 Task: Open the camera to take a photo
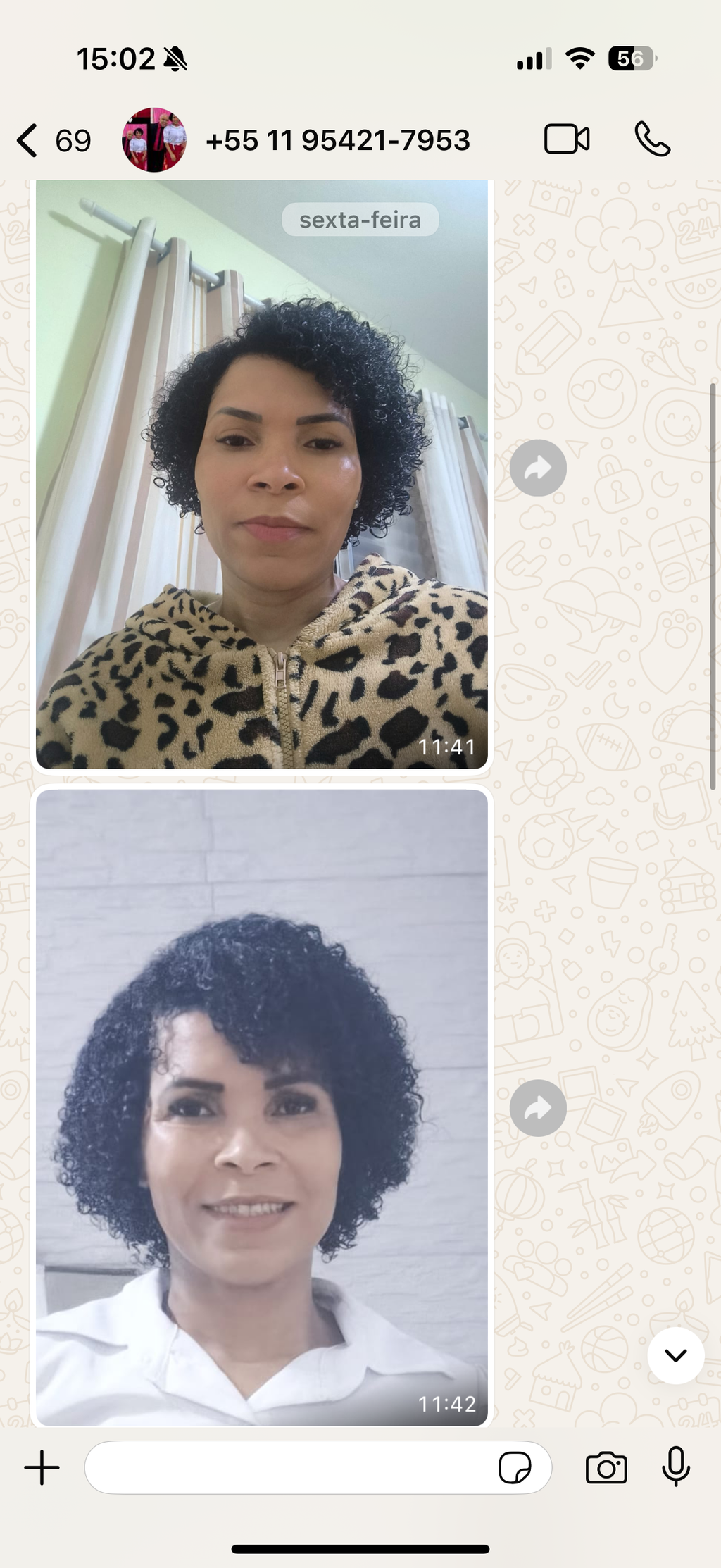tap(606, 1468)
